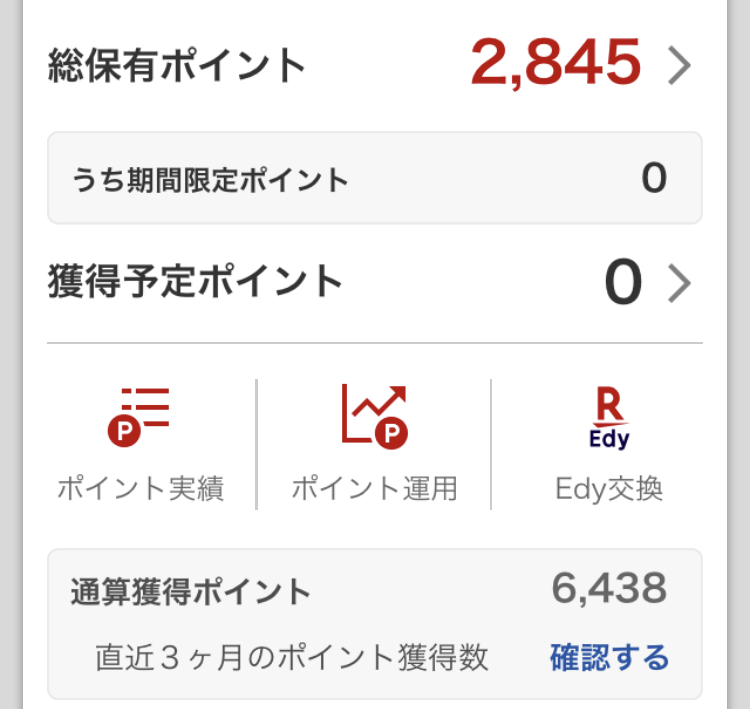The height and width of the screenshot is (709, 750).
Task: Tap the 確認する link
Action: (609, 658)
